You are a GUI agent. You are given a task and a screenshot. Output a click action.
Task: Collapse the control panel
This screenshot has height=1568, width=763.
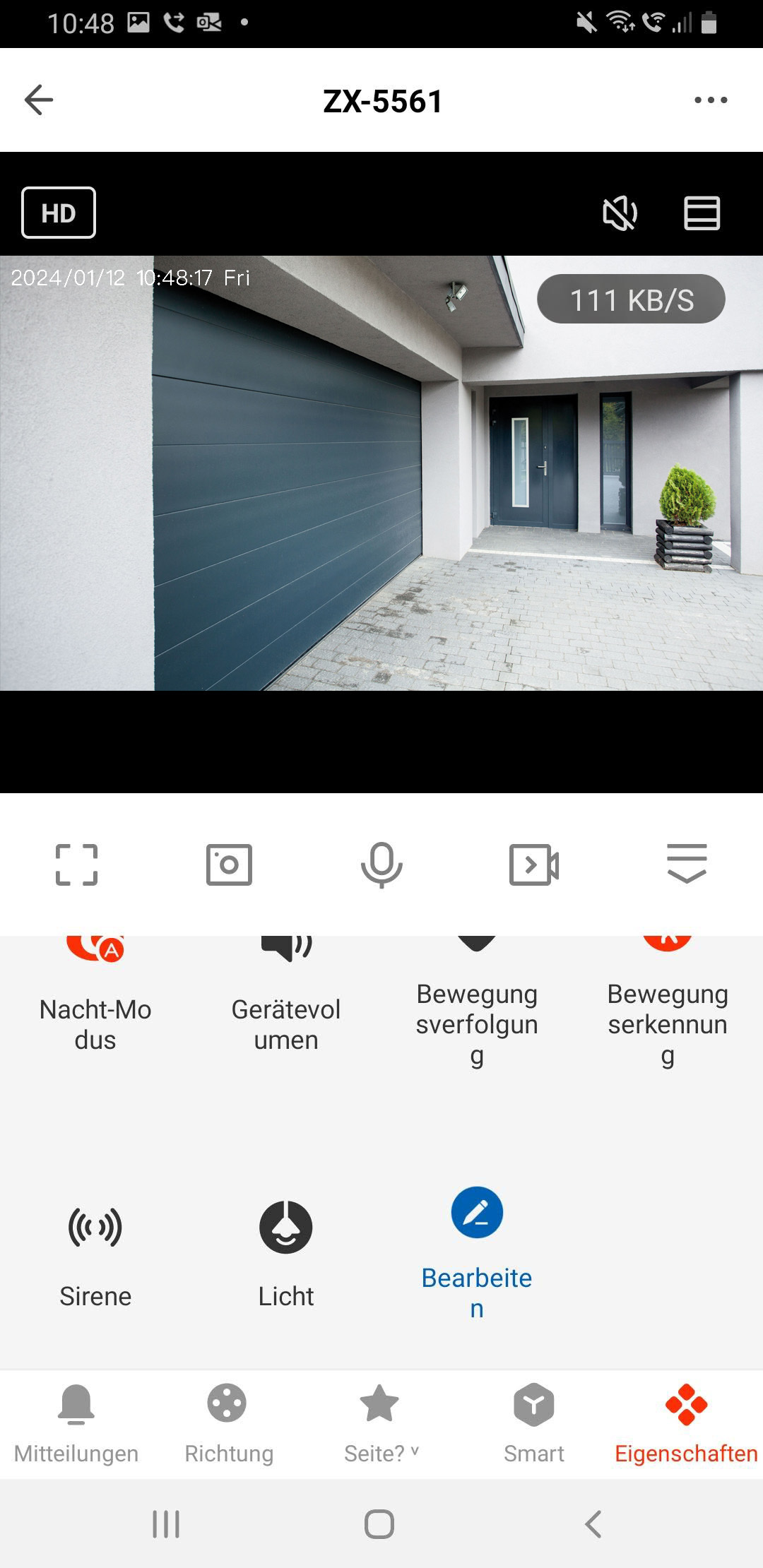click(687, 864)
